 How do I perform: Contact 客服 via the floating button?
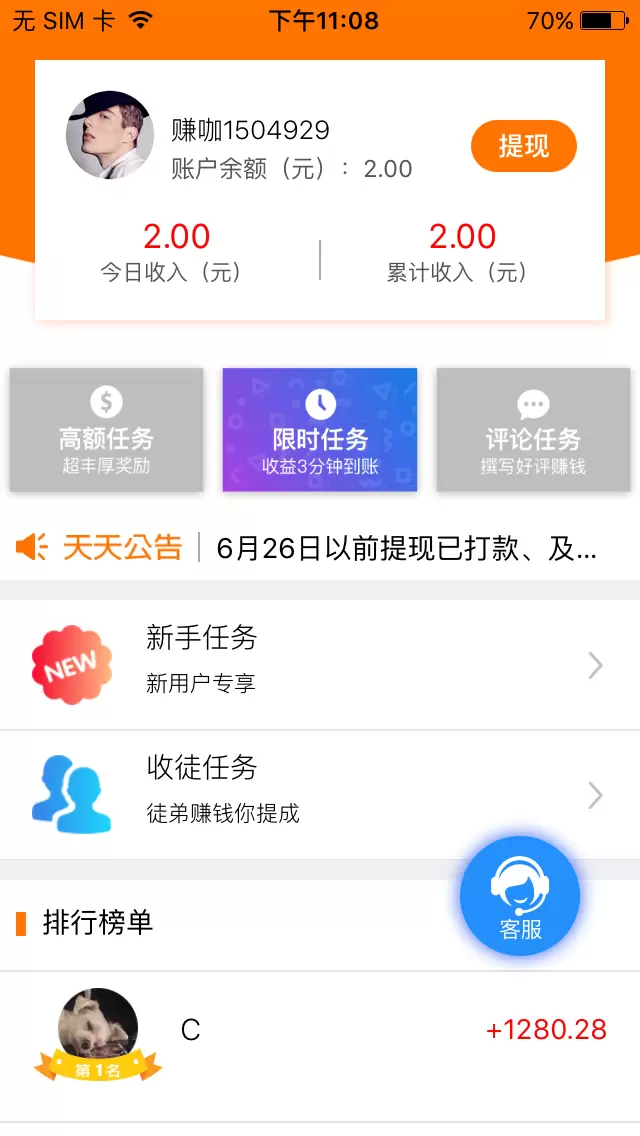click(520, 896)
